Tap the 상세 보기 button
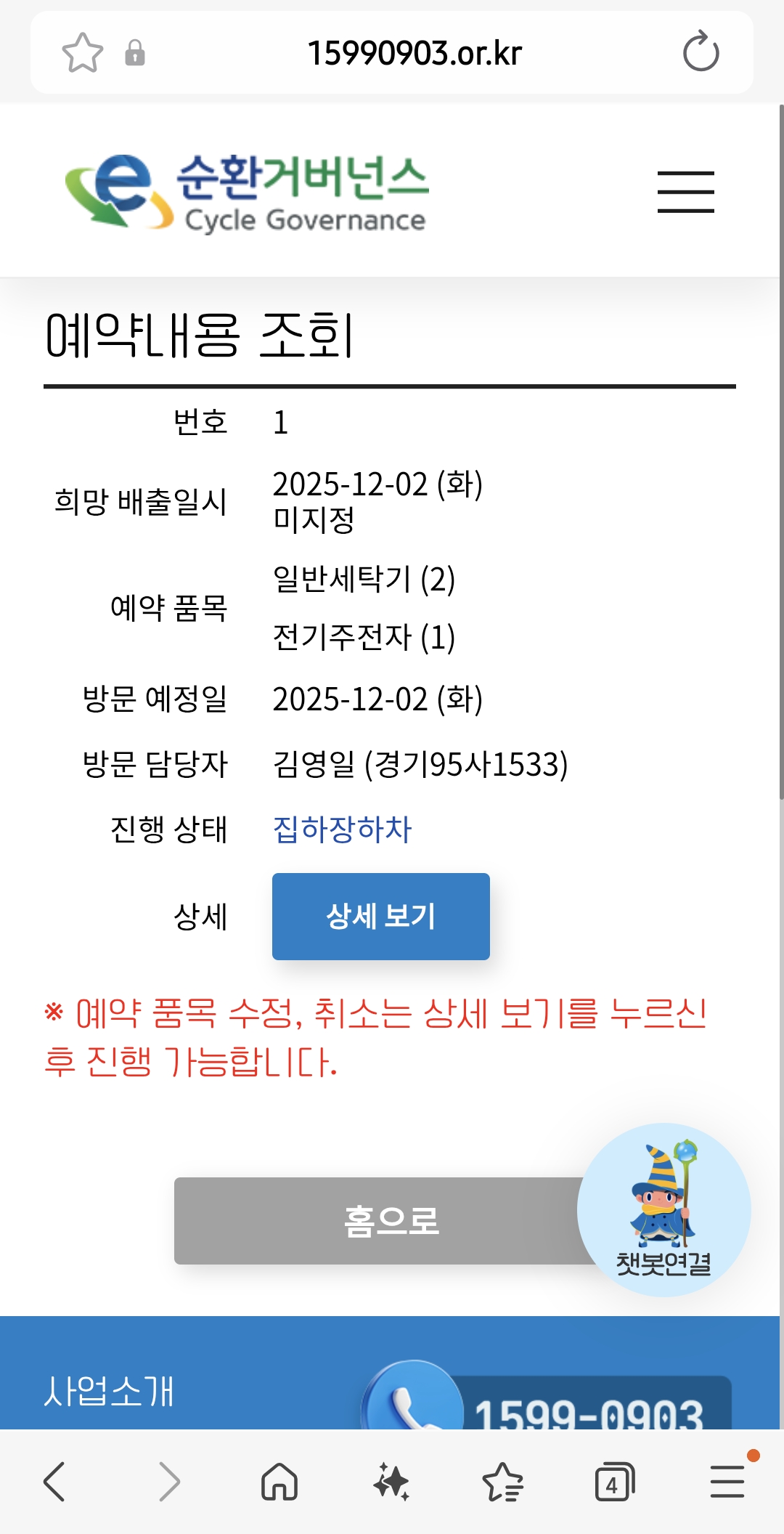 pyautogui.click(x=380, y=916)
